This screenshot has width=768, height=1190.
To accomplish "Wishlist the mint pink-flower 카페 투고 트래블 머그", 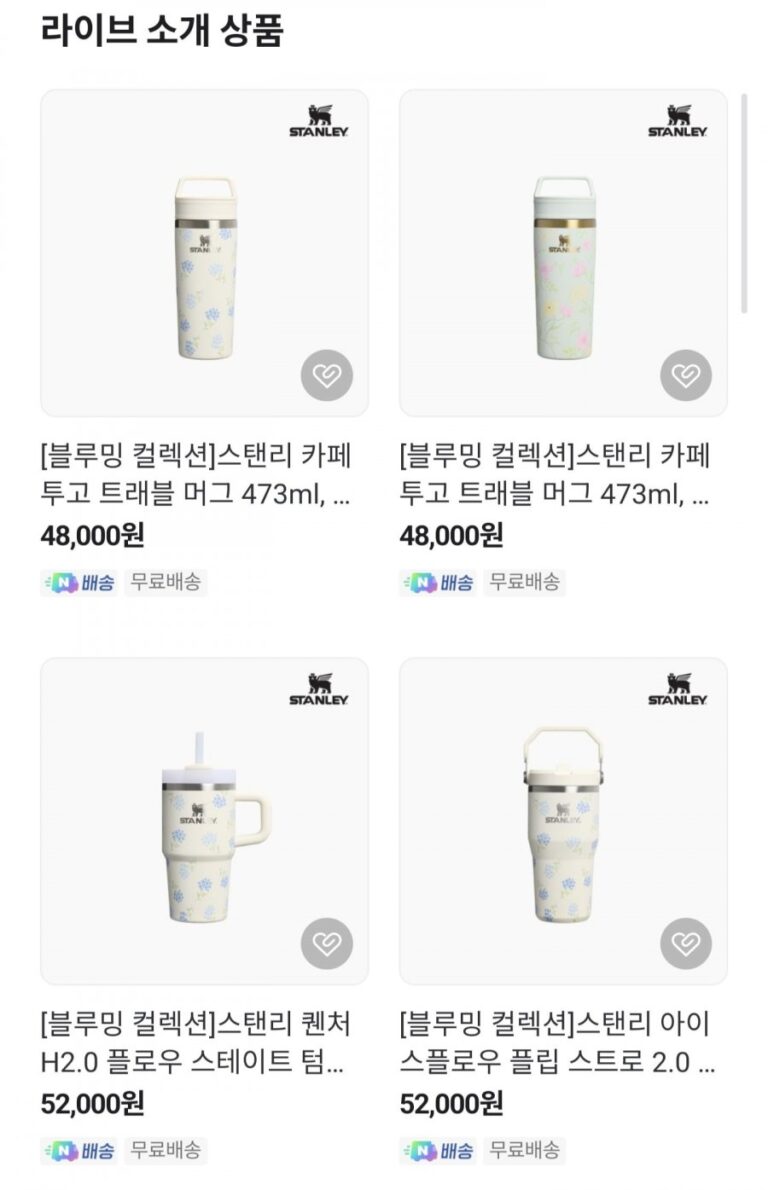I will (x=686, y=376).
